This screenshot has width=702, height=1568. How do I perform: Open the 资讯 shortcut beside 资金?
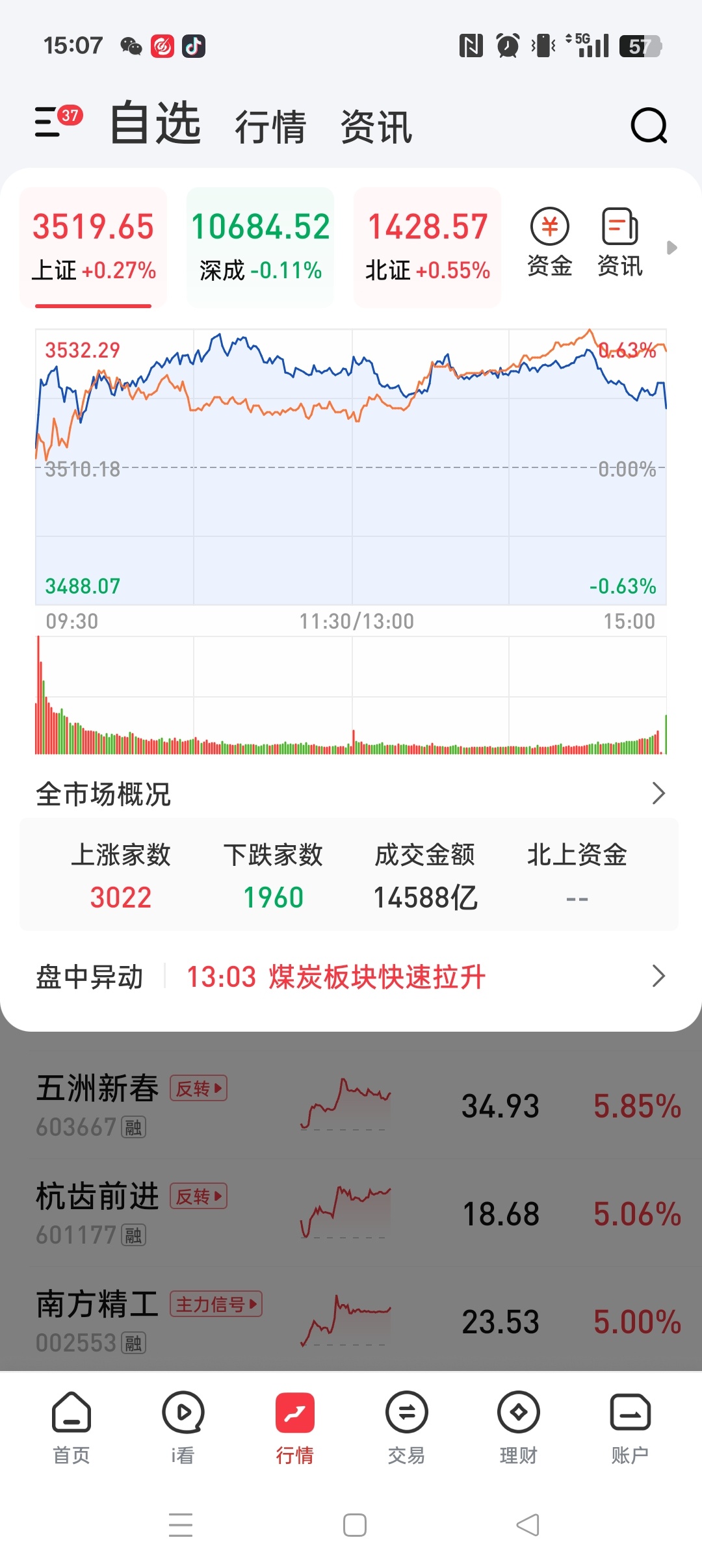620,242
